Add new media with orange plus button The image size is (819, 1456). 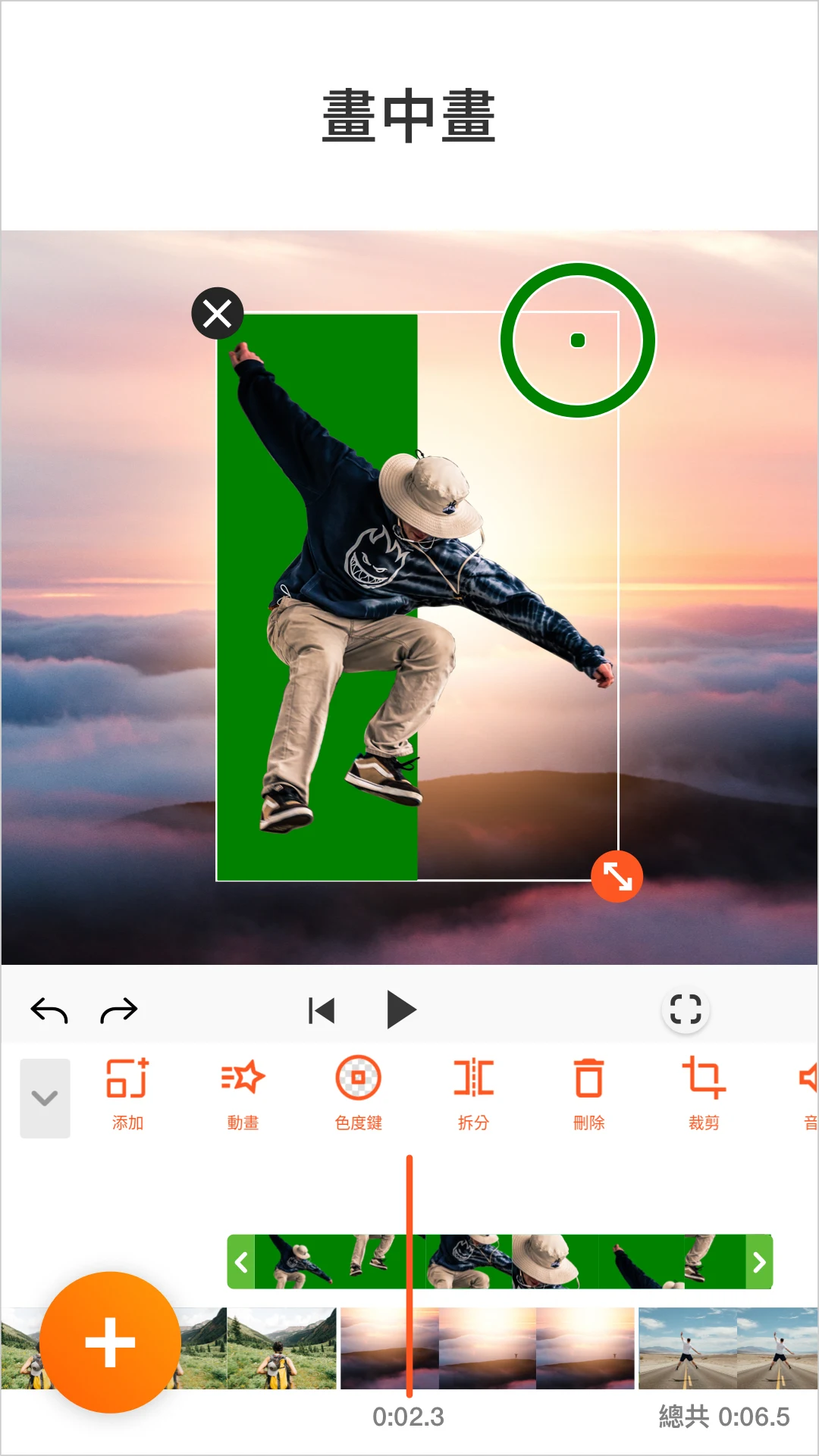[x=111, y=1342]
